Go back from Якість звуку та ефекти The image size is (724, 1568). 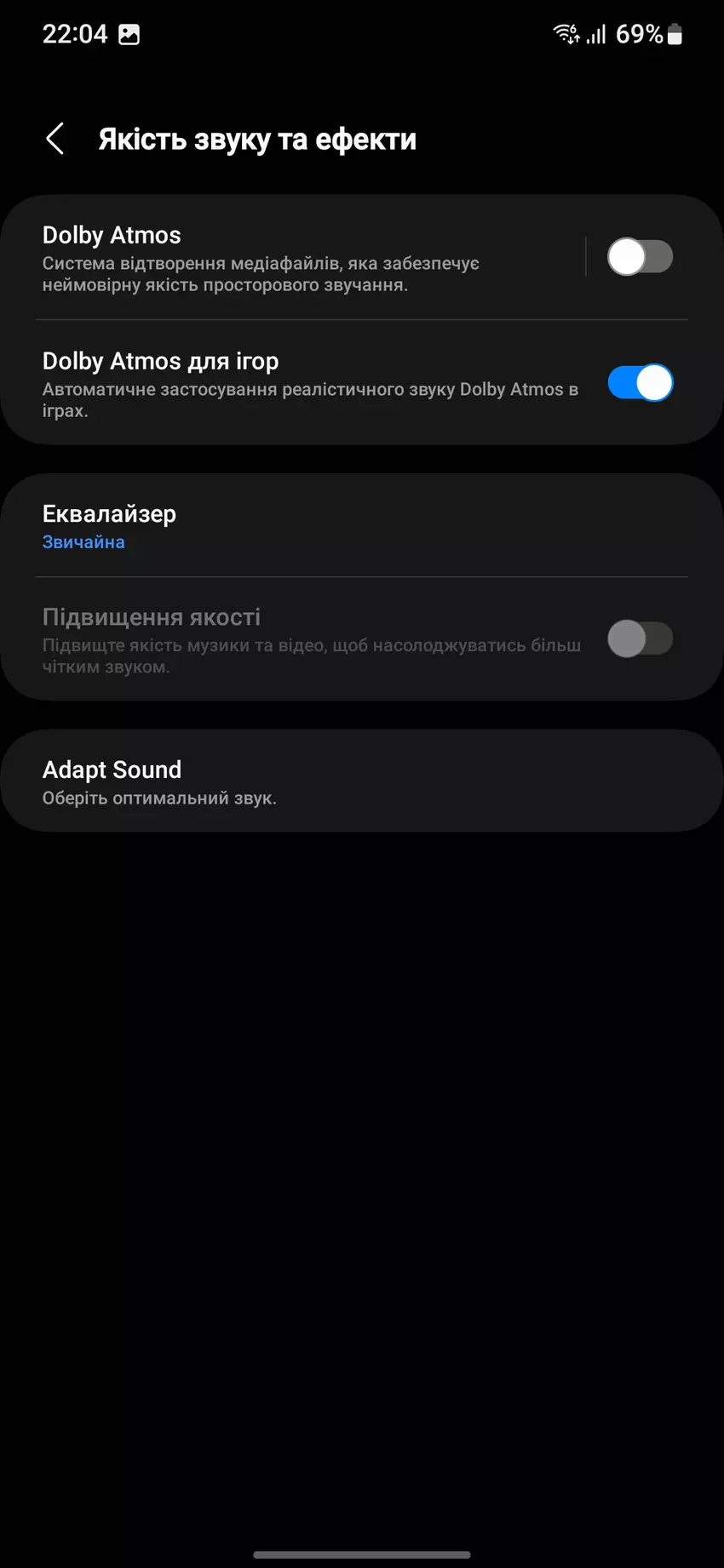click(55, 139)
